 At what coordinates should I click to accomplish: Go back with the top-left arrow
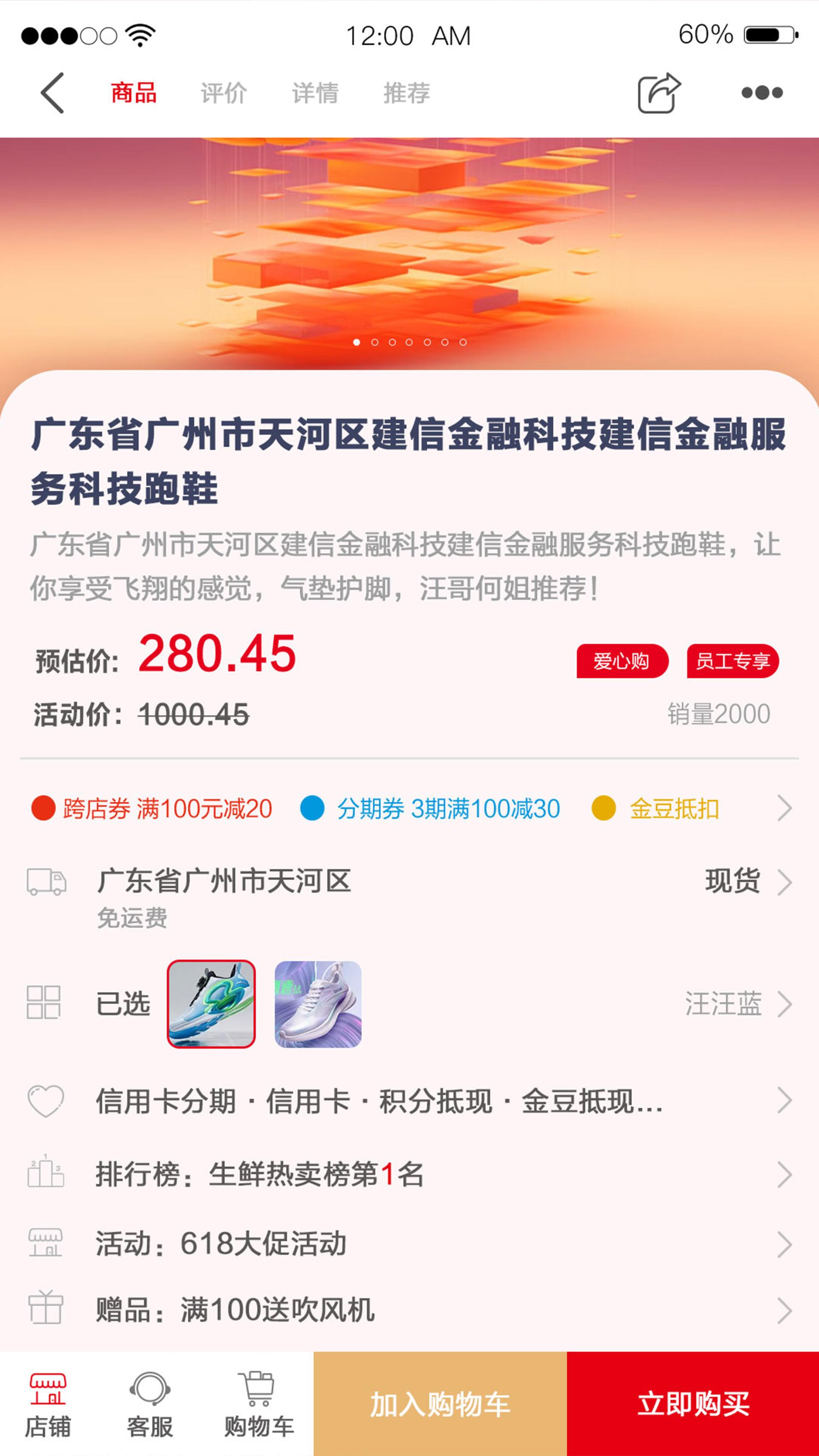(52, 93)
